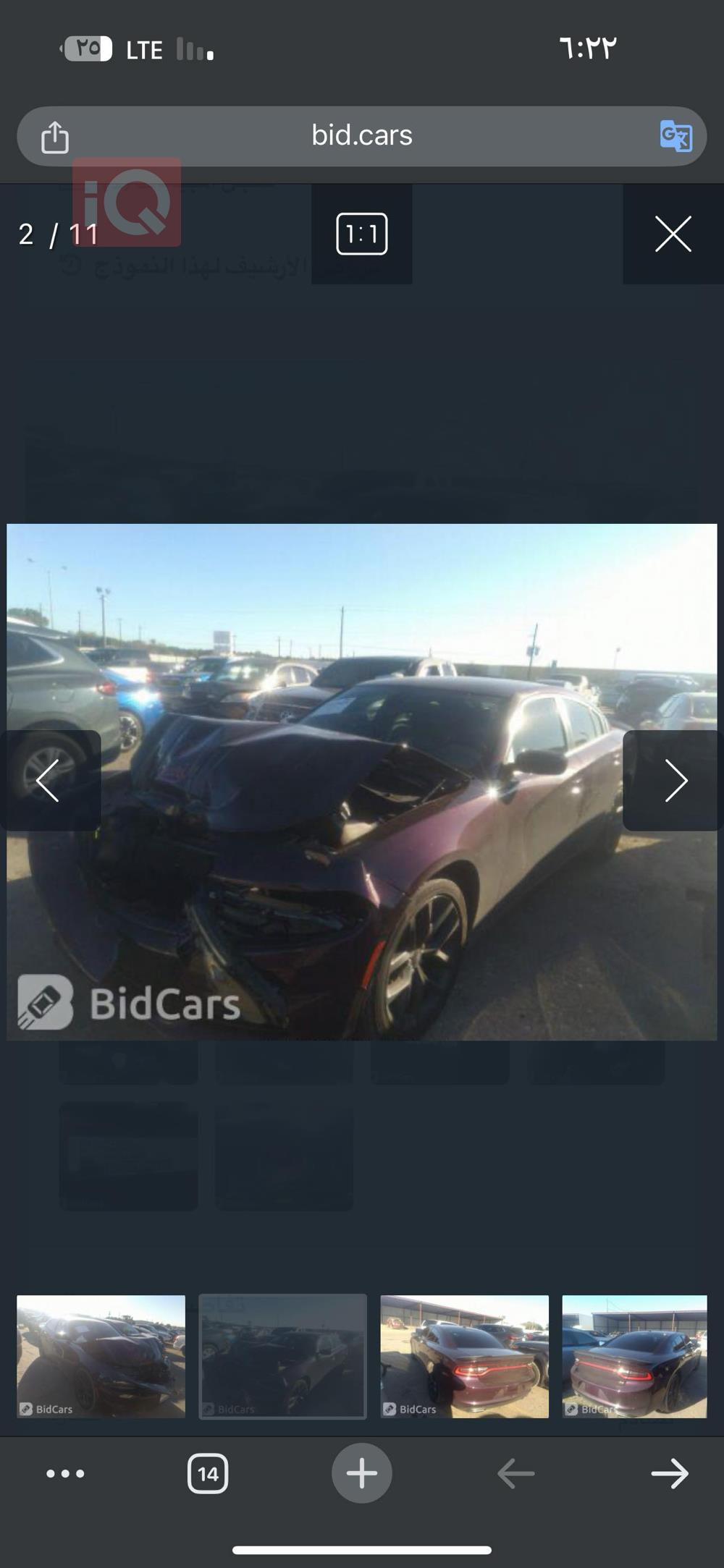Toggle the 1:1 zoom view
724x1568 pixels.
[361, 234]
